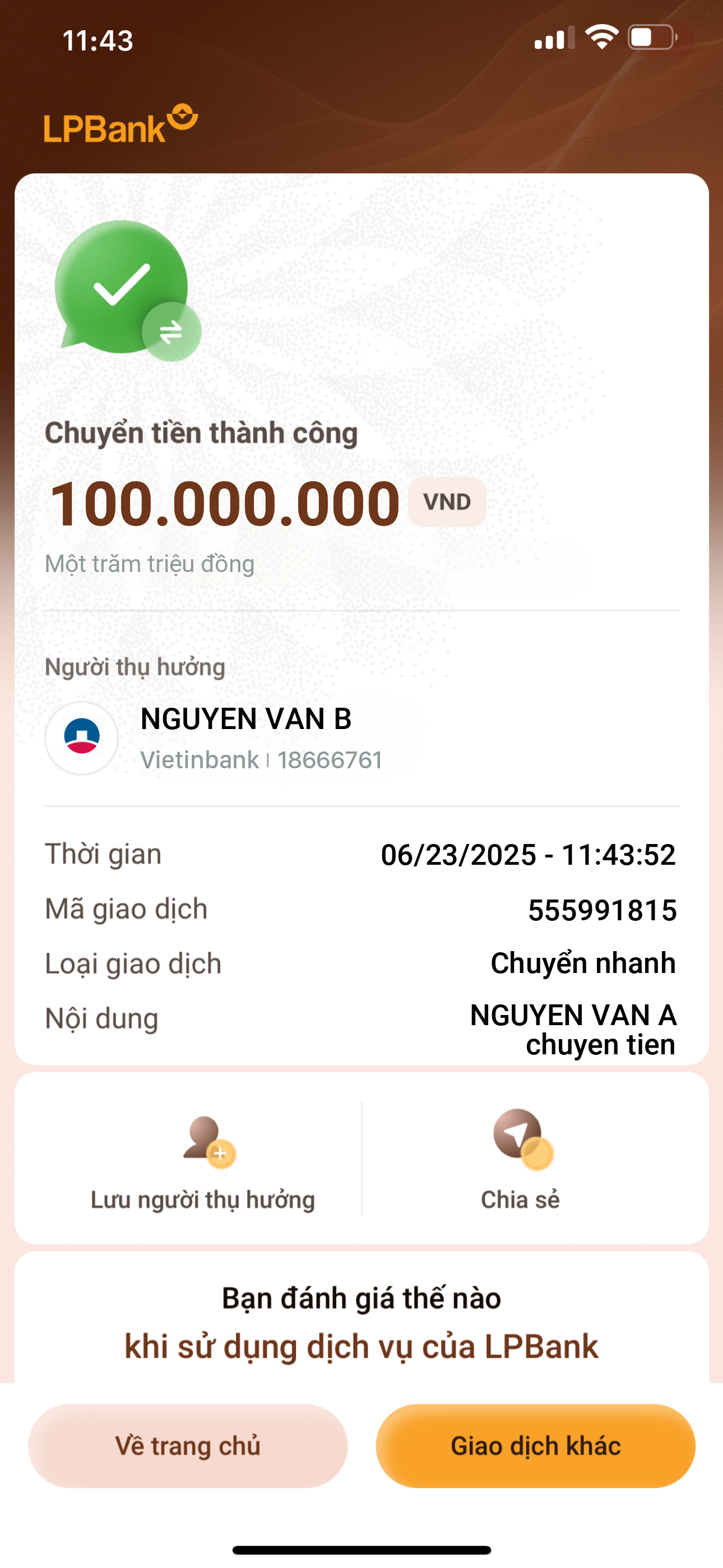Image resolution: width=723 pixels, height=1568 pixels.
Task: Return home with Về trang chủ
Action: click(187, 1446)
